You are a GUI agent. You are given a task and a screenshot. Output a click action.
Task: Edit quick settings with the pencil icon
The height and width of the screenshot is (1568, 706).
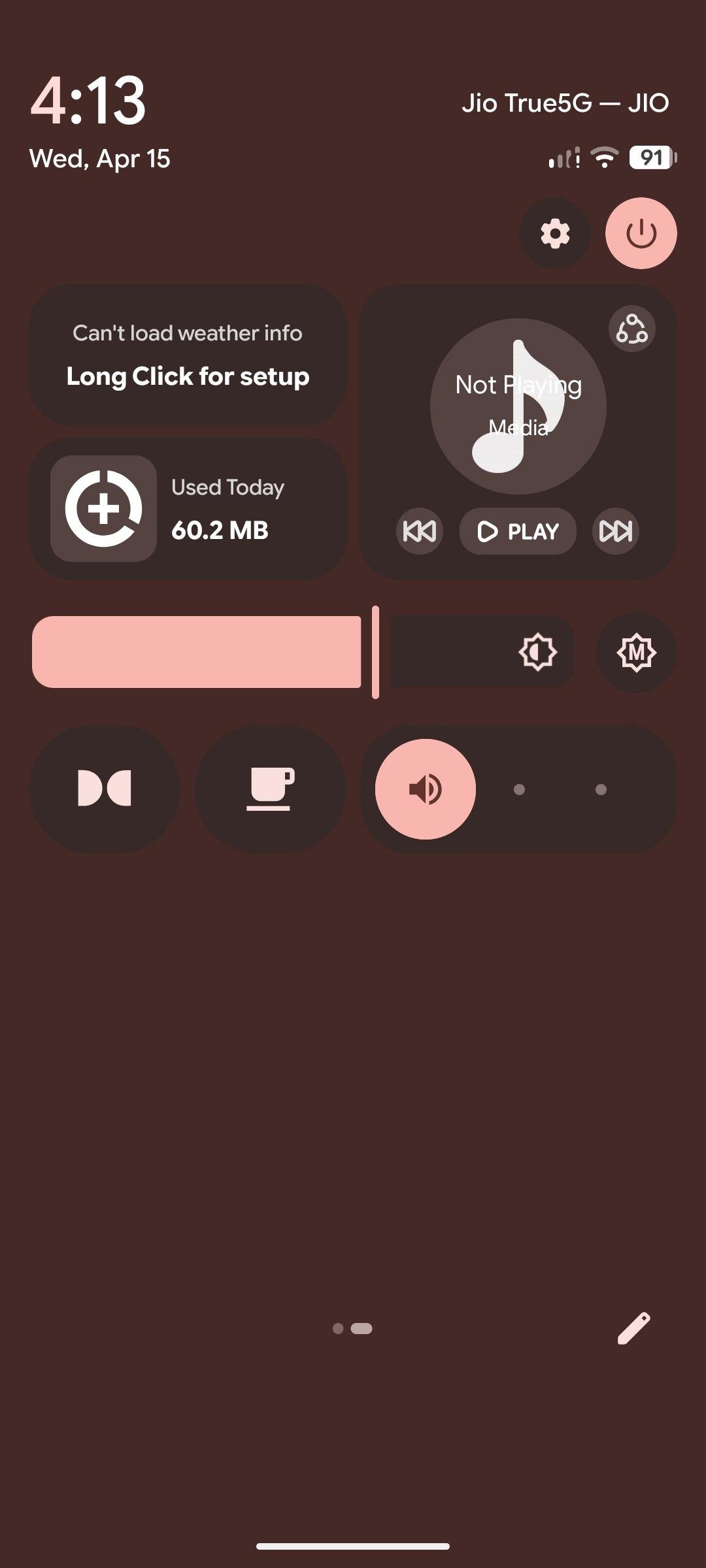[633, 1328]
